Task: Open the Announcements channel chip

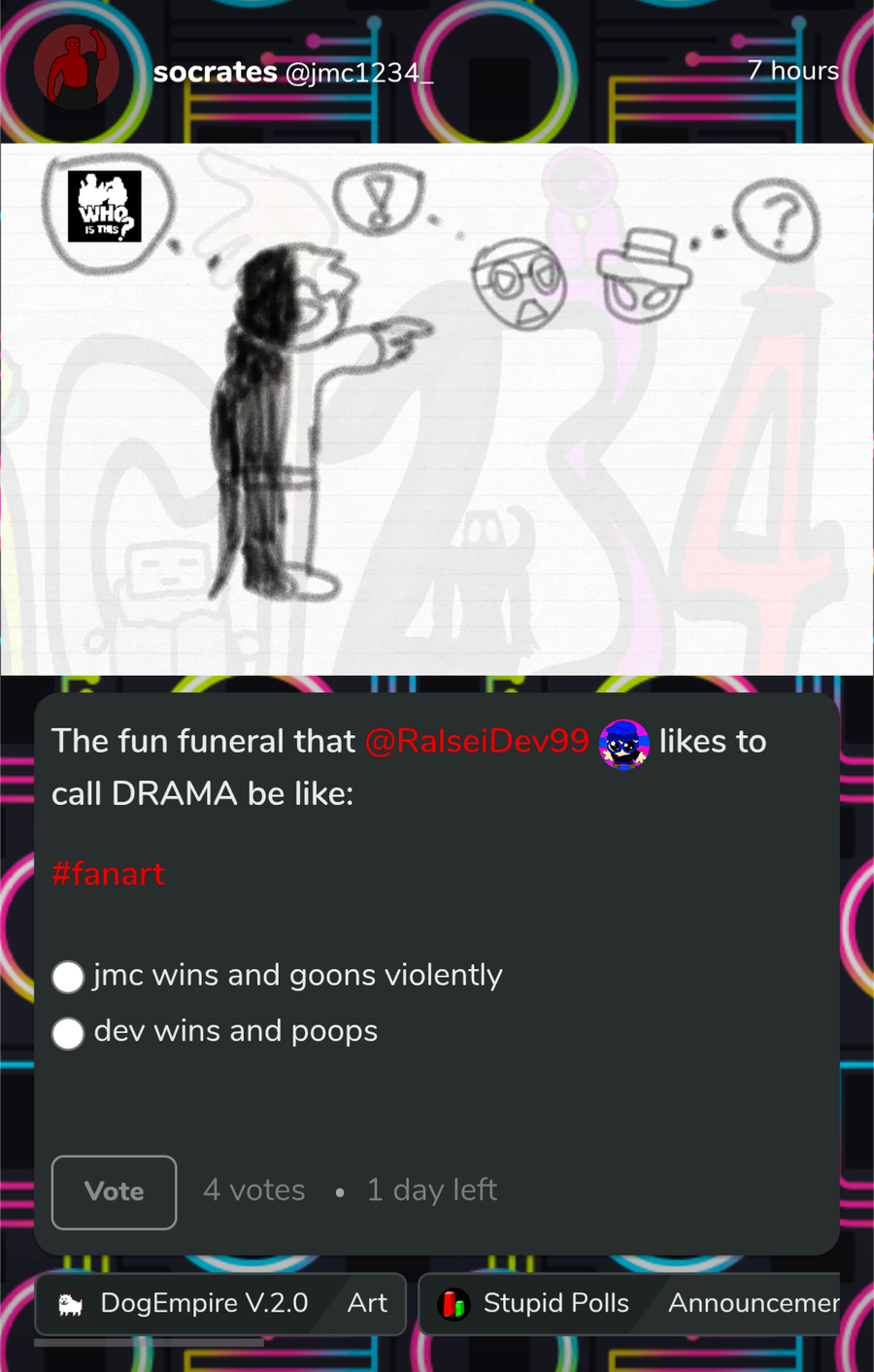Action: pyautogui.click(x=753, y=1303)
